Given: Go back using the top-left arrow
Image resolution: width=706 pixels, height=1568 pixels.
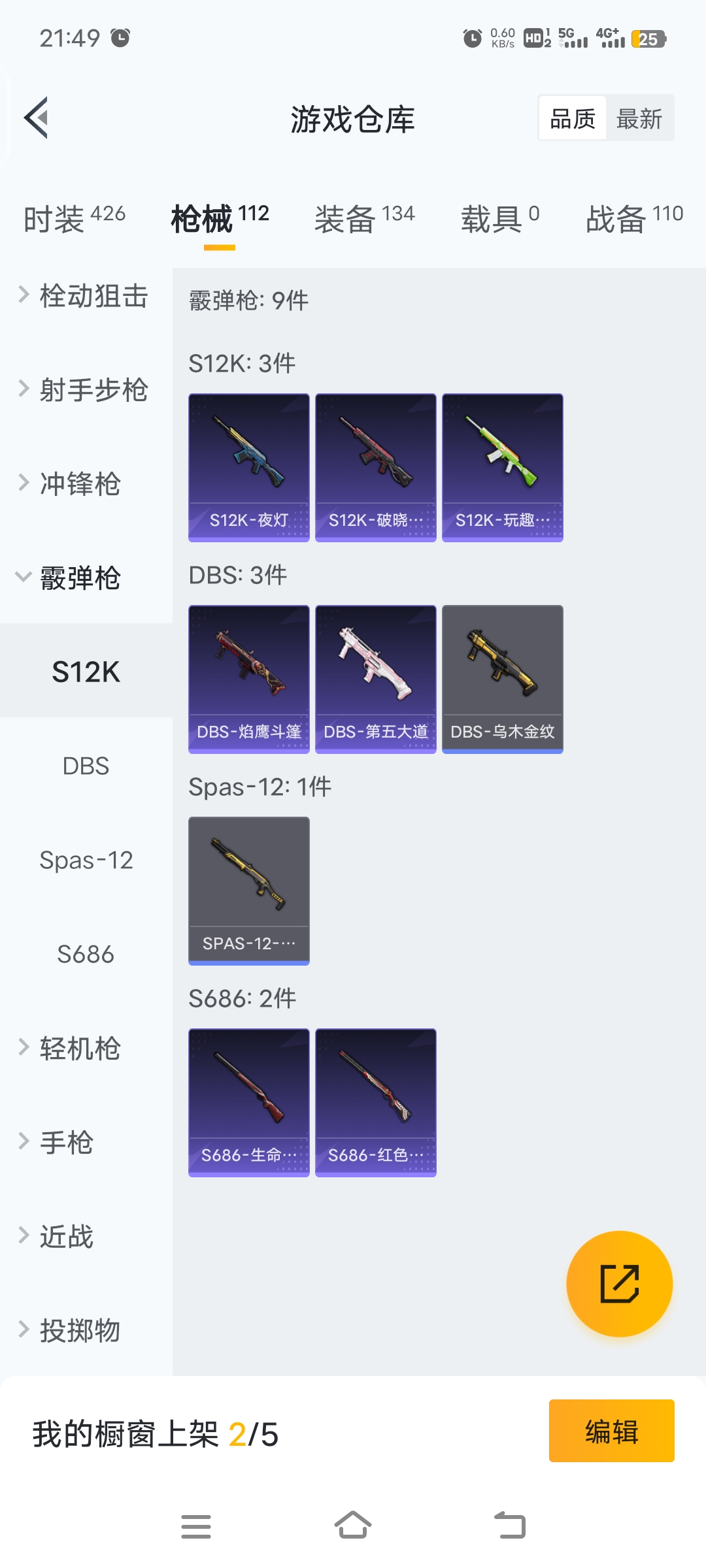Looking at the screenshot, I should [x=37, y=118].
